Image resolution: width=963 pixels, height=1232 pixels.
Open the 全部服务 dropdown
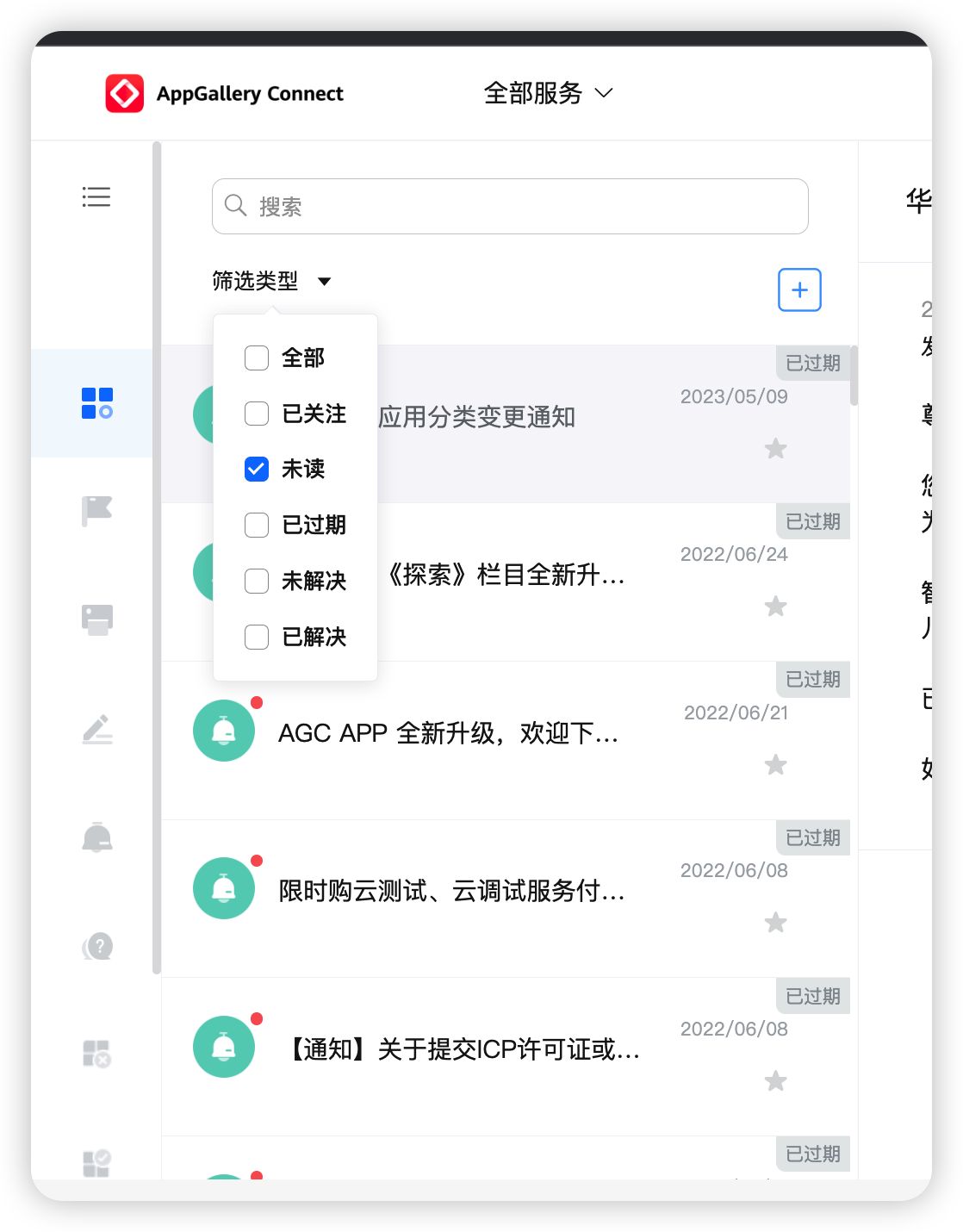548,93
